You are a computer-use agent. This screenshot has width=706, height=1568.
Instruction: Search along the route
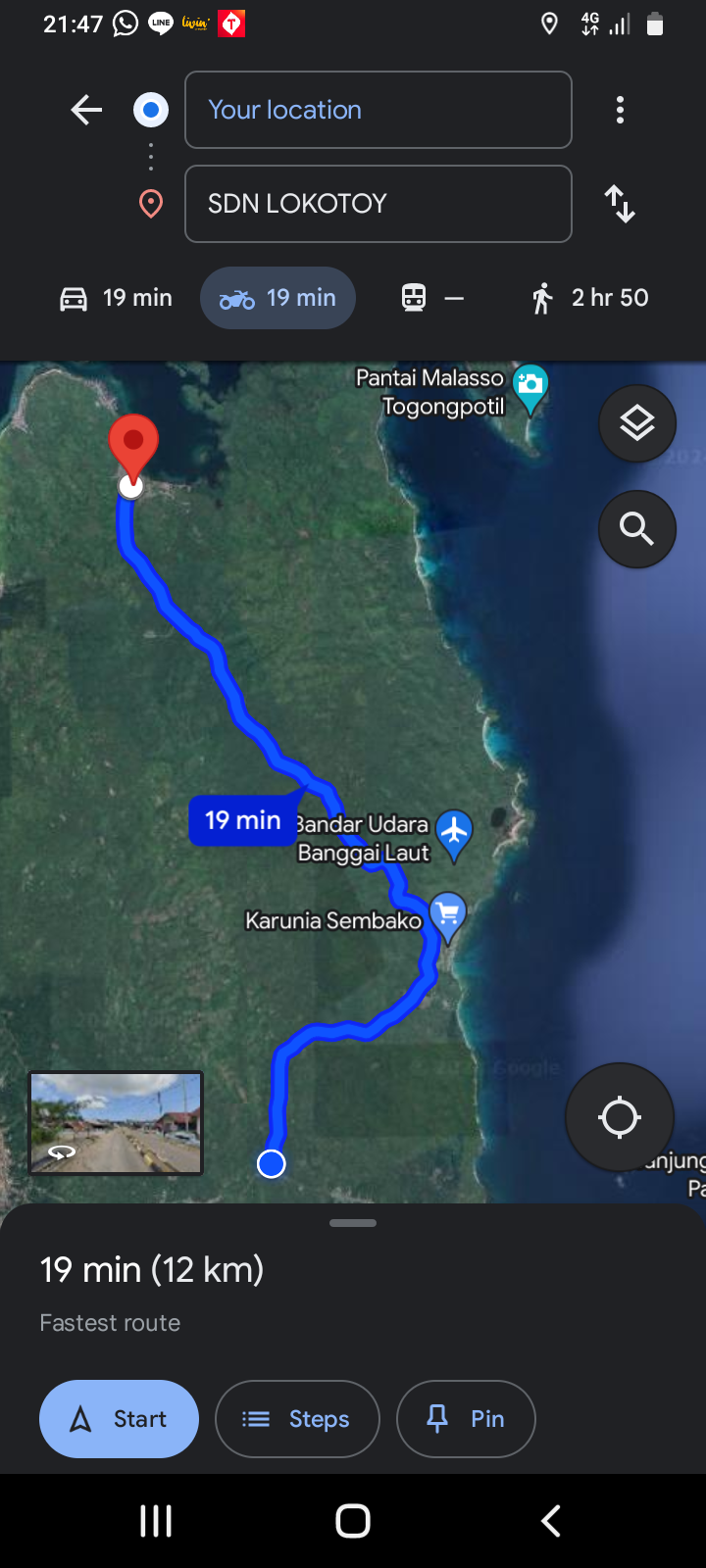pos(637,529)
